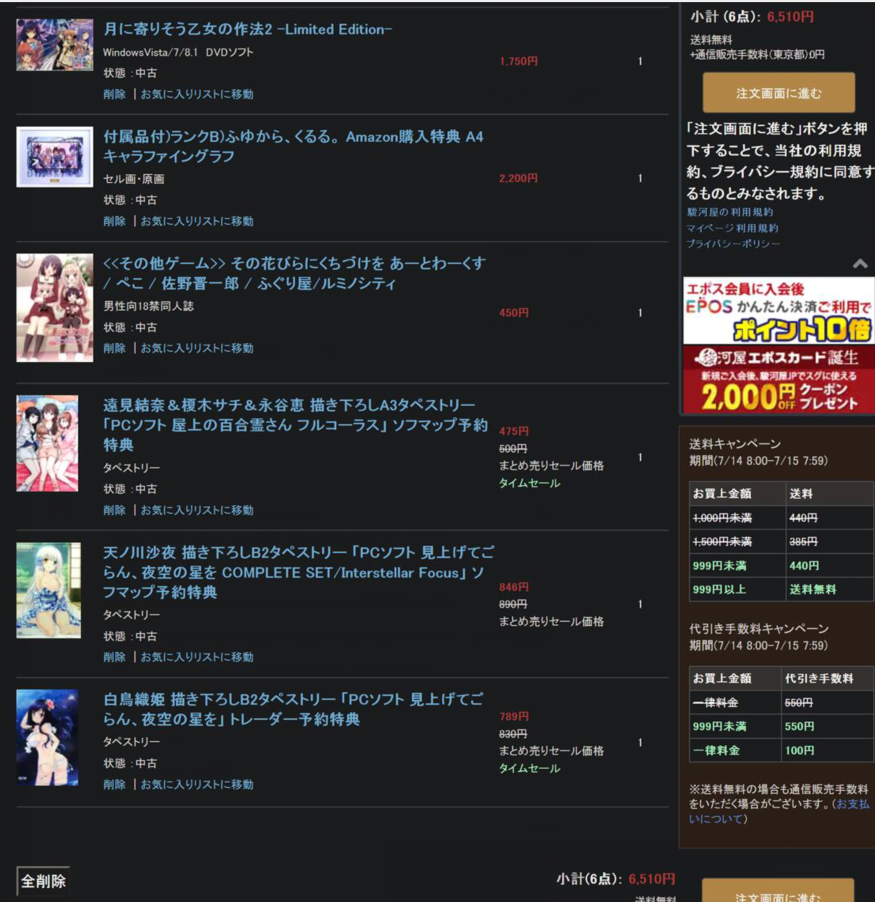Open プライバシーポリシー link
Screen dimensions: 875x902
[733, 244]
